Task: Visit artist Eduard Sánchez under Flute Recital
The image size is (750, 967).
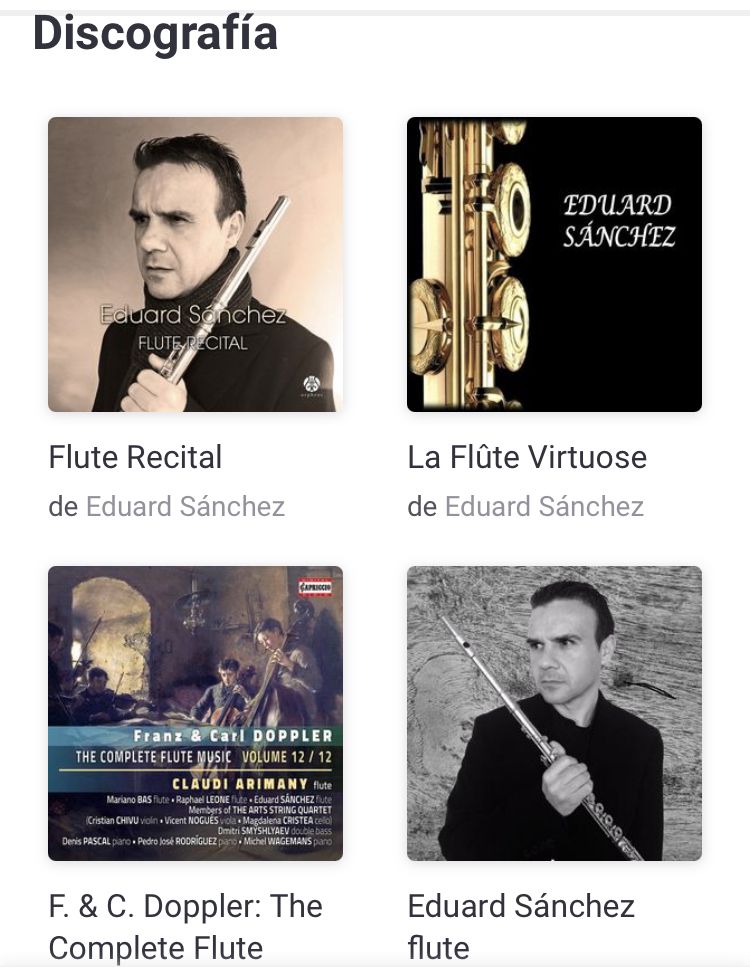Action: point(185,507)
